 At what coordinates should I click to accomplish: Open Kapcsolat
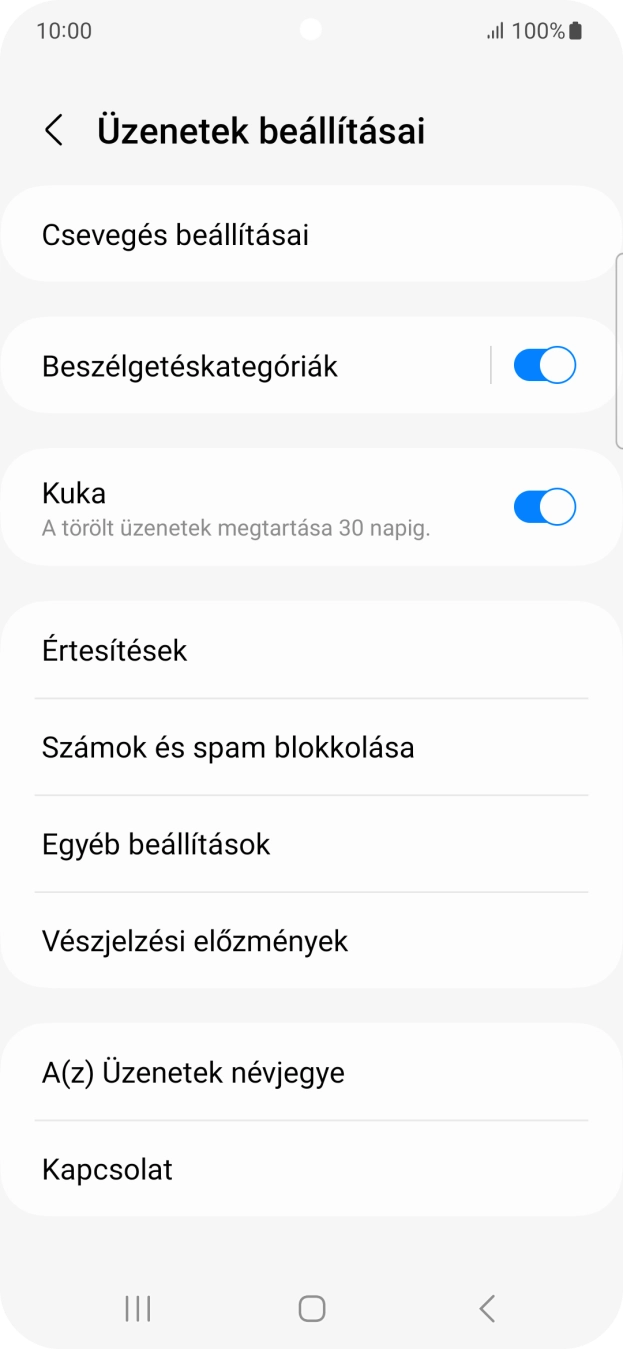point(311,1169)
